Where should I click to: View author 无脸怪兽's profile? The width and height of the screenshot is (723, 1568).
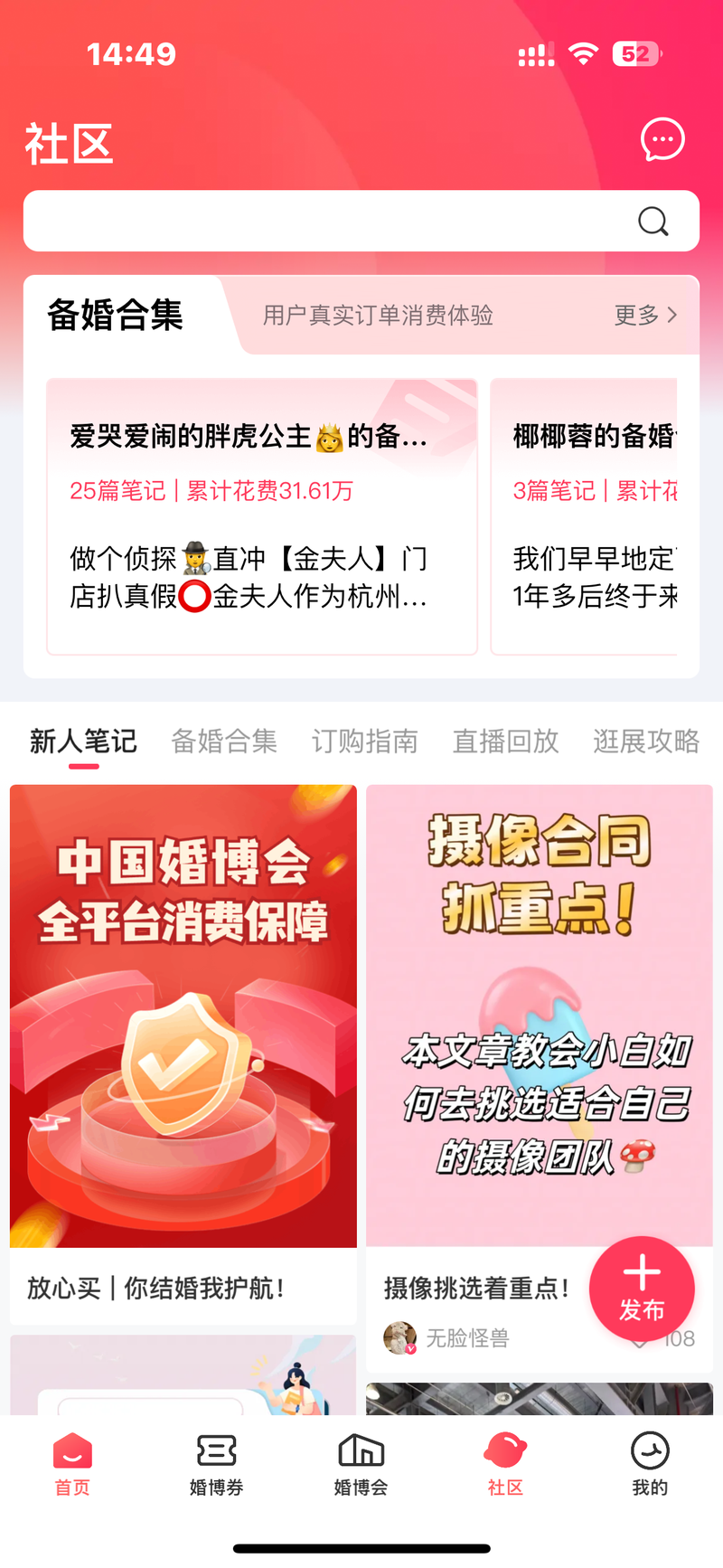pos(447,1337)
